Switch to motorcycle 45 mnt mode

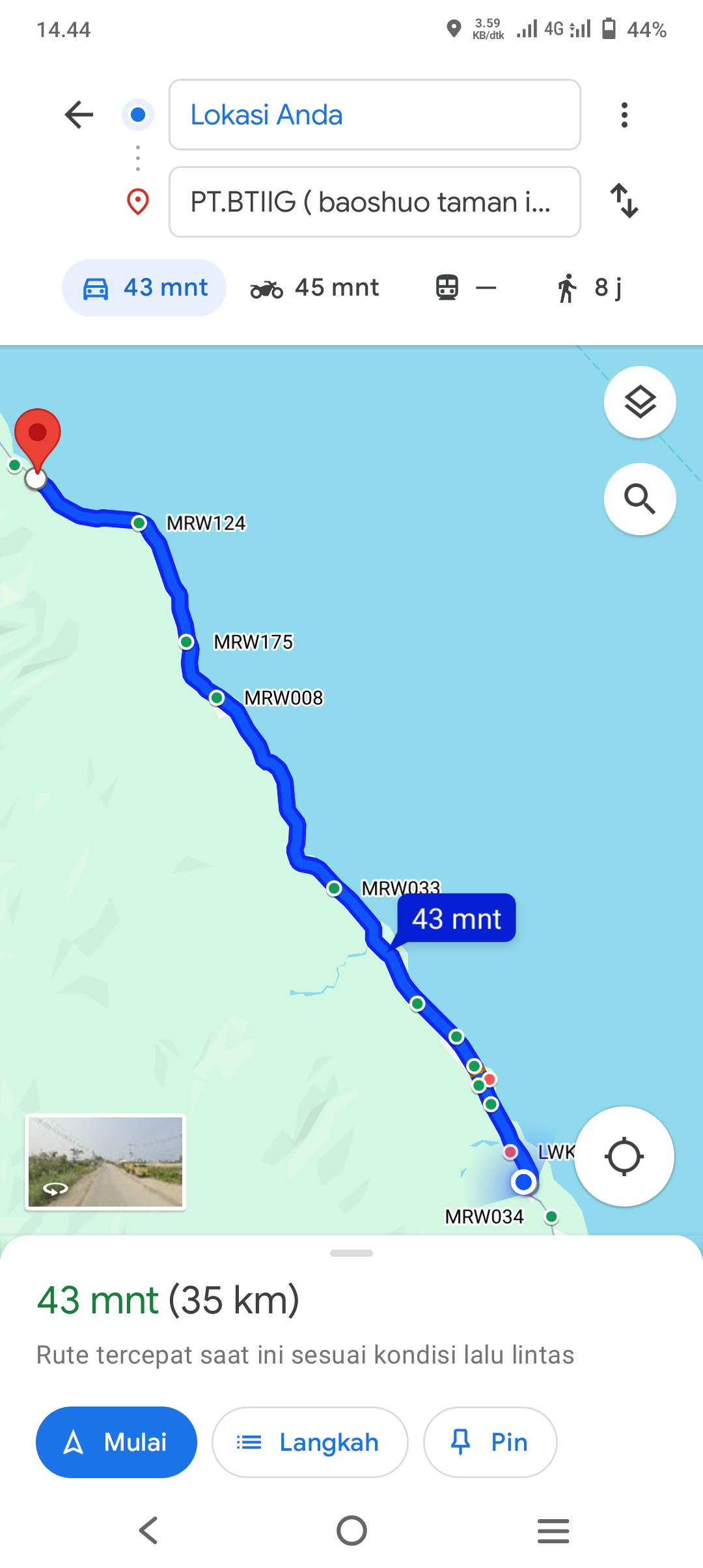click(x=314, y=288)
